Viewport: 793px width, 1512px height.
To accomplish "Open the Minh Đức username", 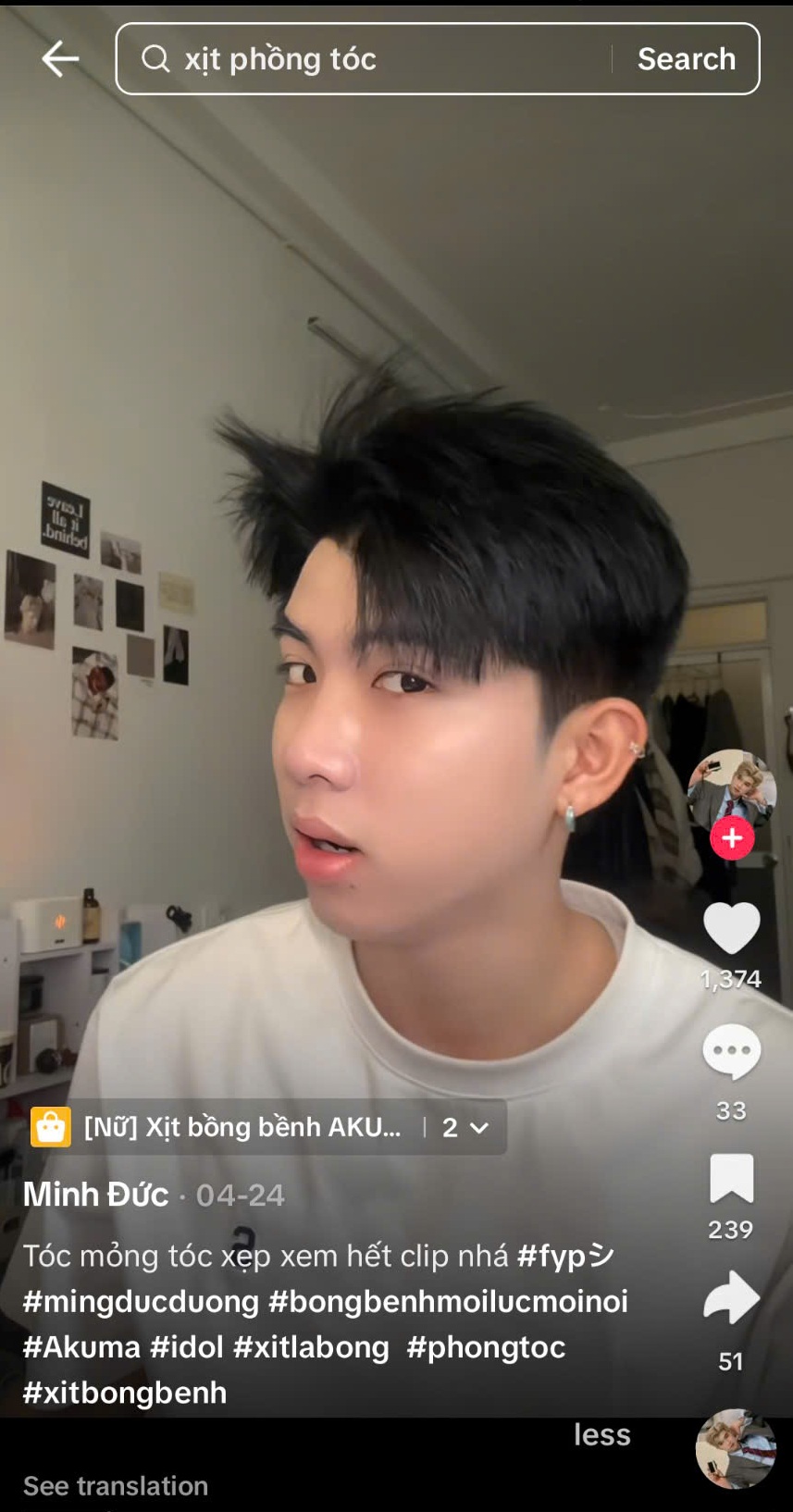I will (95, 1195).
